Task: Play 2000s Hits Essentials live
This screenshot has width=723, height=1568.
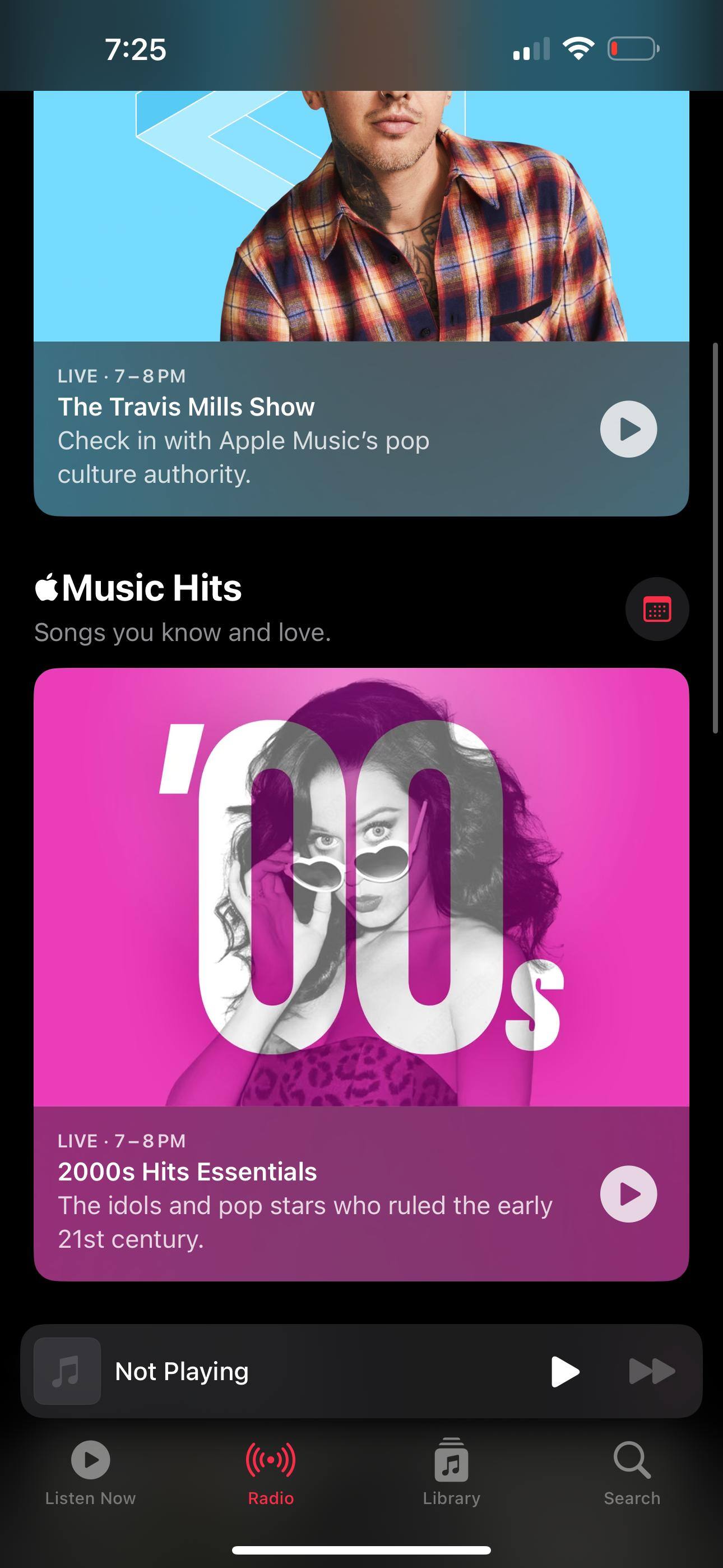Action: coord(628,1193)
